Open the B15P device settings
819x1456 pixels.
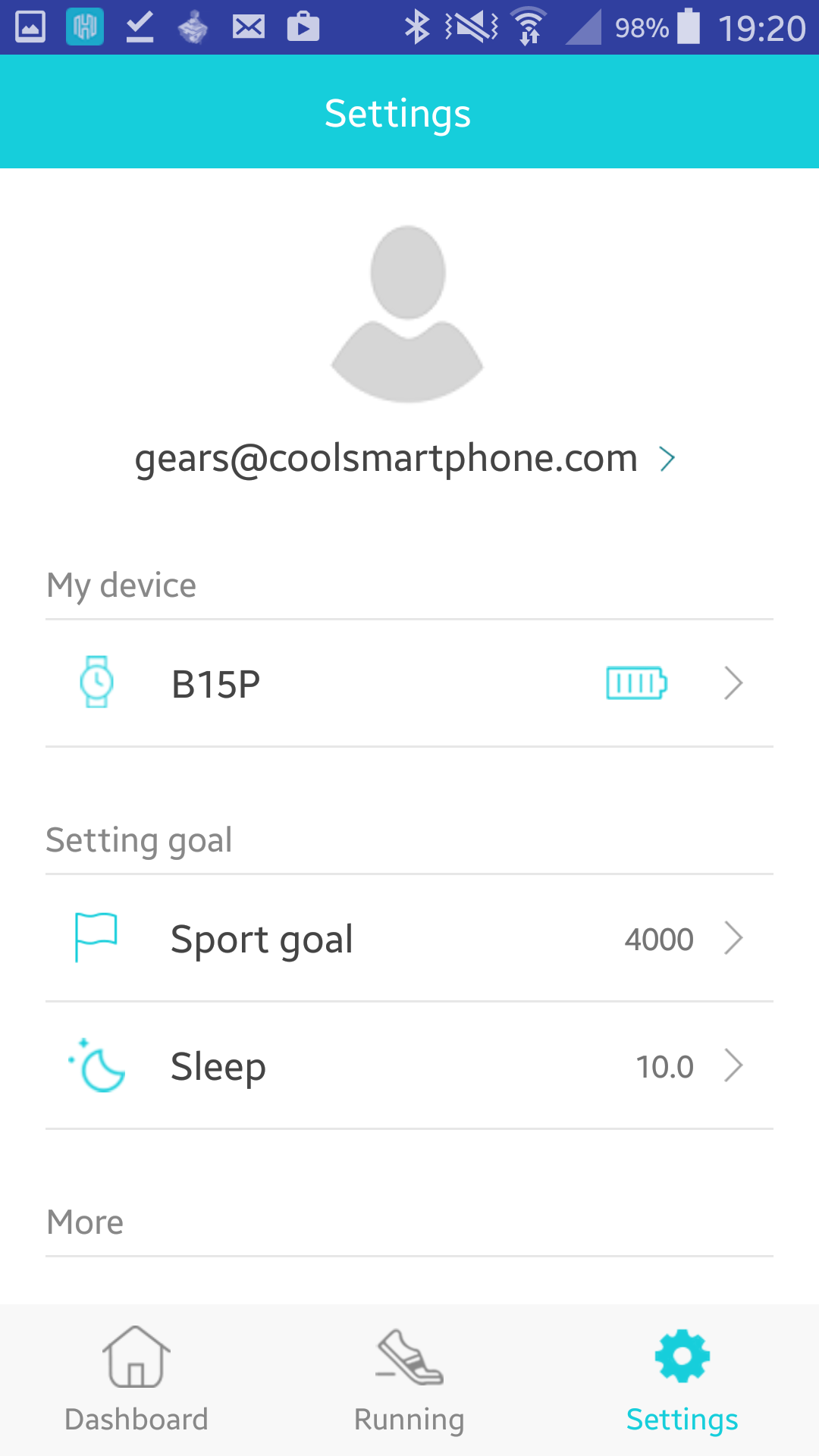409,683
